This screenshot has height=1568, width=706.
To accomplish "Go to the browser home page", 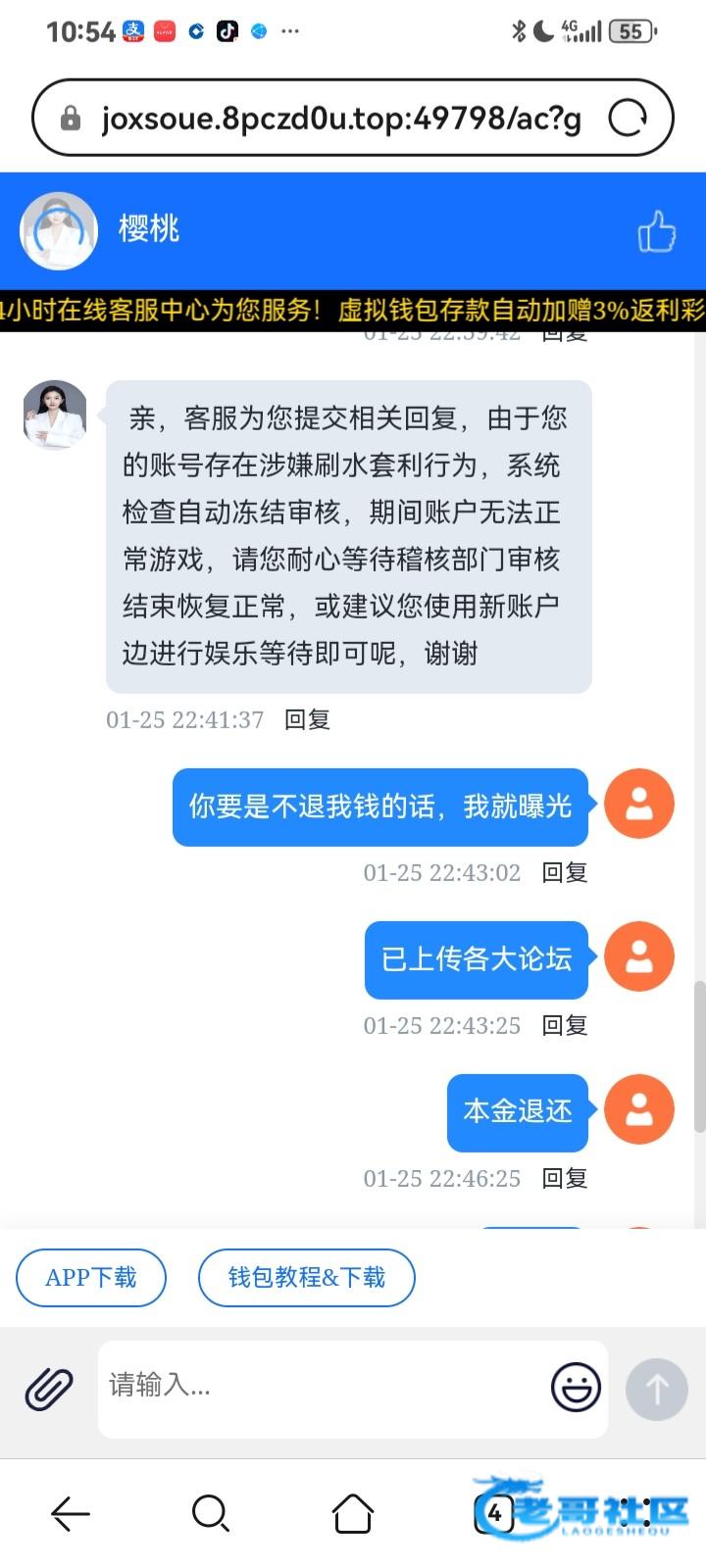I will 353,1513.
